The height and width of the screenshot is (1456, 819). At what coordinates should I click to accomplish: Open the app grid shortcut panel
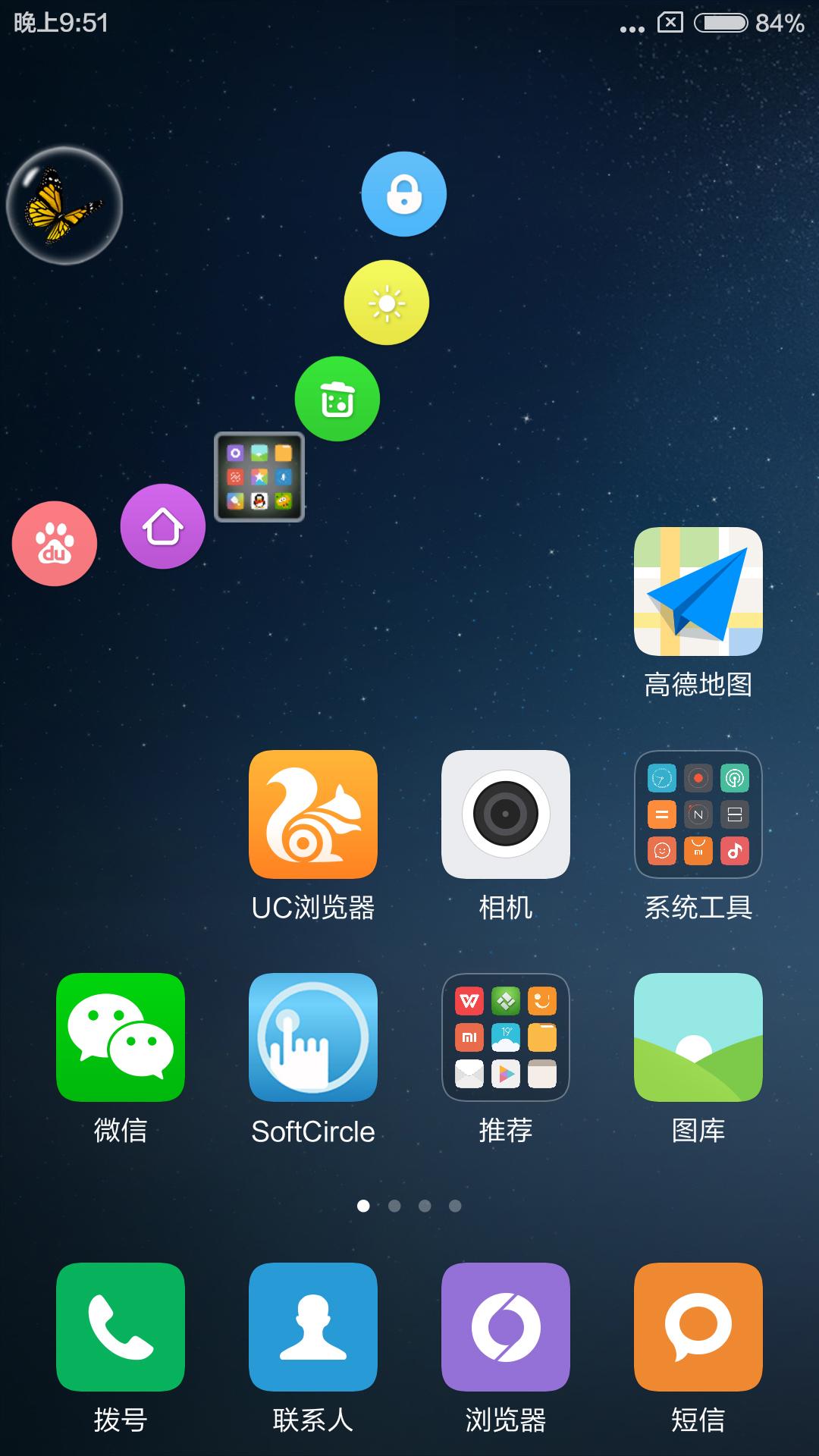pos(259,477)
